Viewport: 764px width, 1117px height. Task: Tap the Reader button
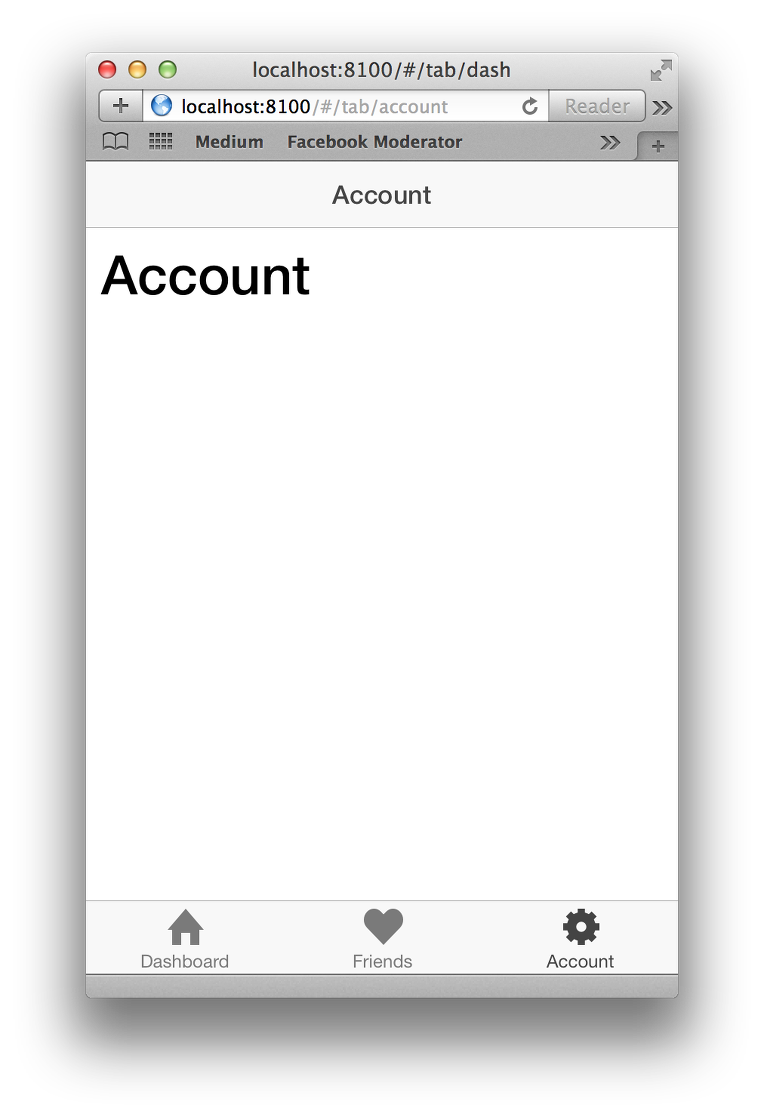pyautogui.click(x=597, y=106)
